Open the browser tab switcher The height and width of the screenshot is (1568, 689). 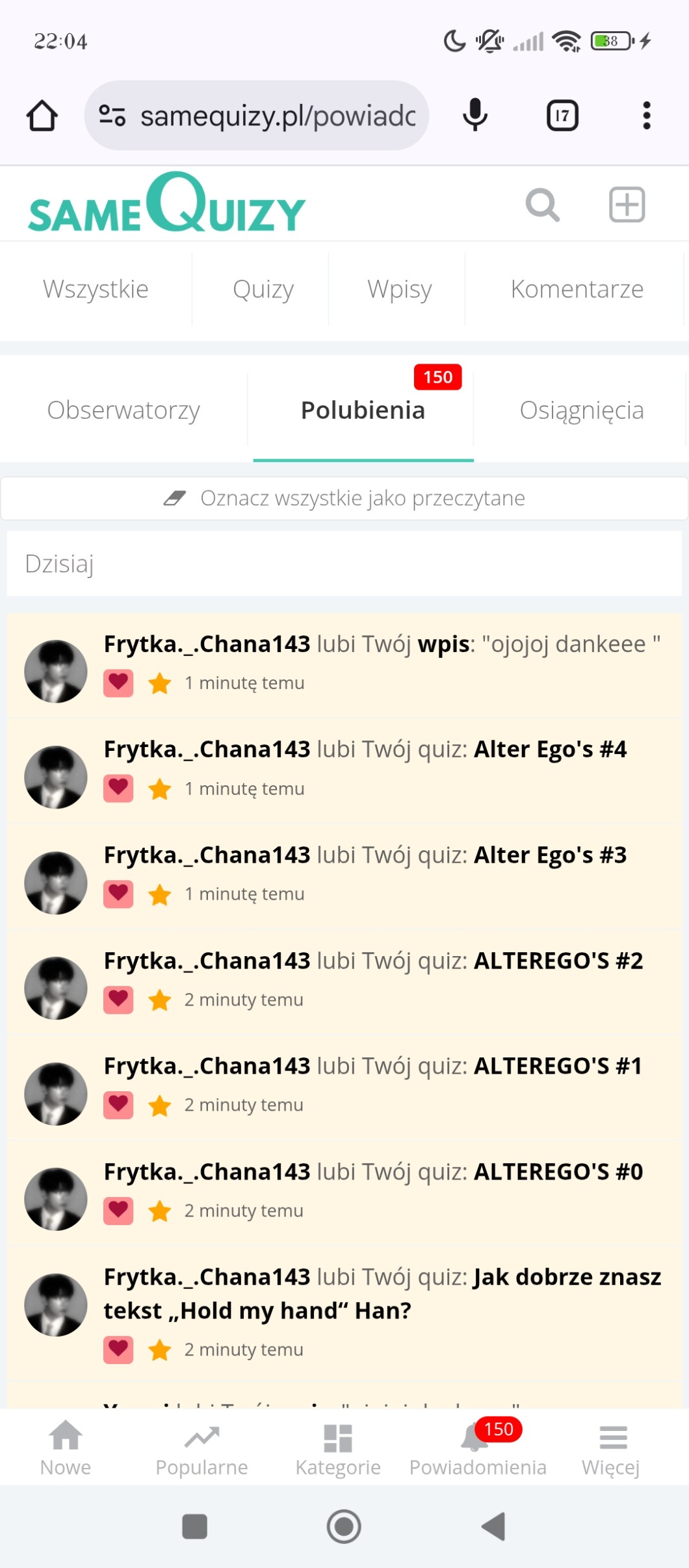pos(562,116)
